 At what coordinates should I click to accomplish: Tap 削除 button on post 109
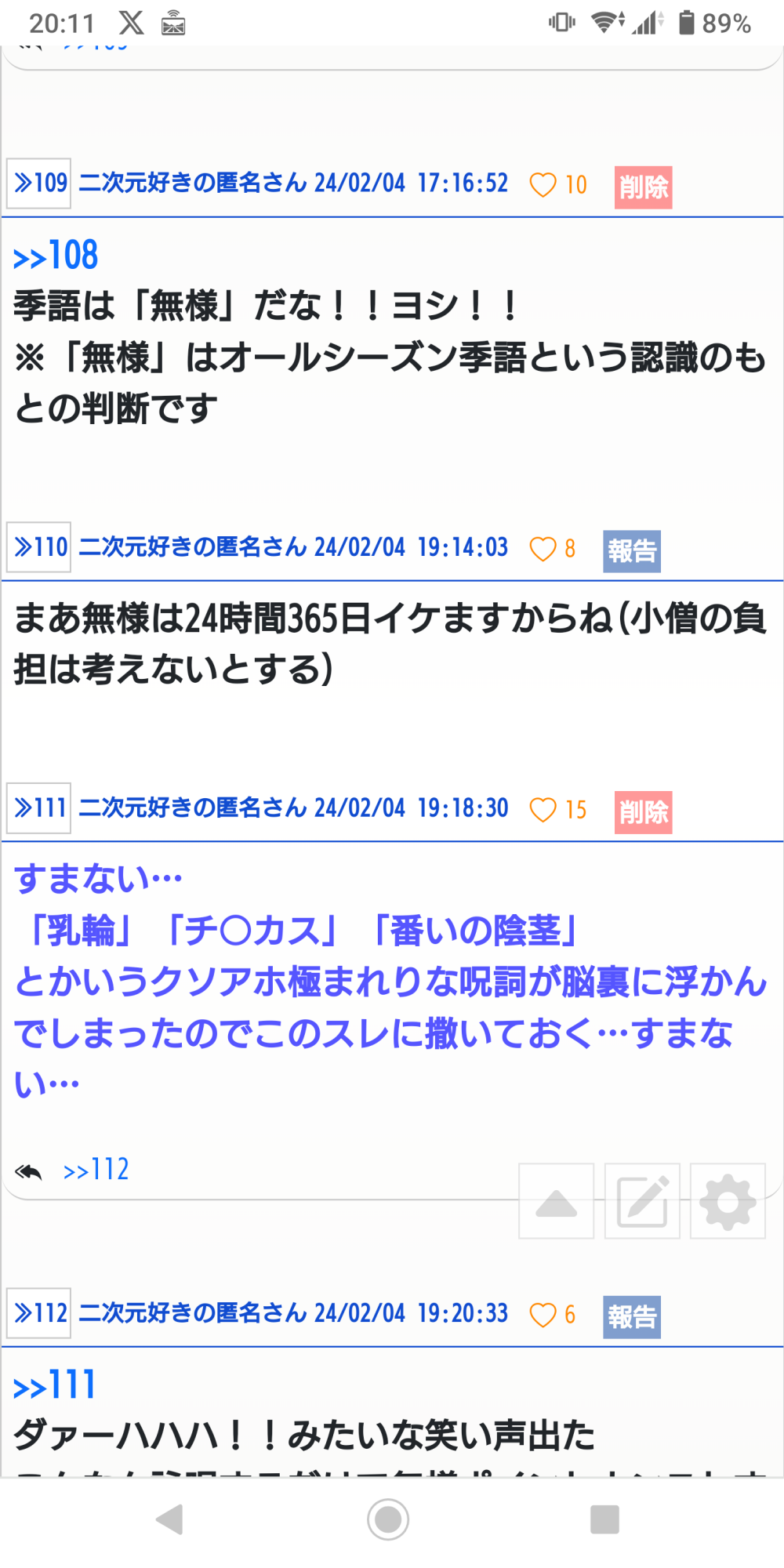643,187
